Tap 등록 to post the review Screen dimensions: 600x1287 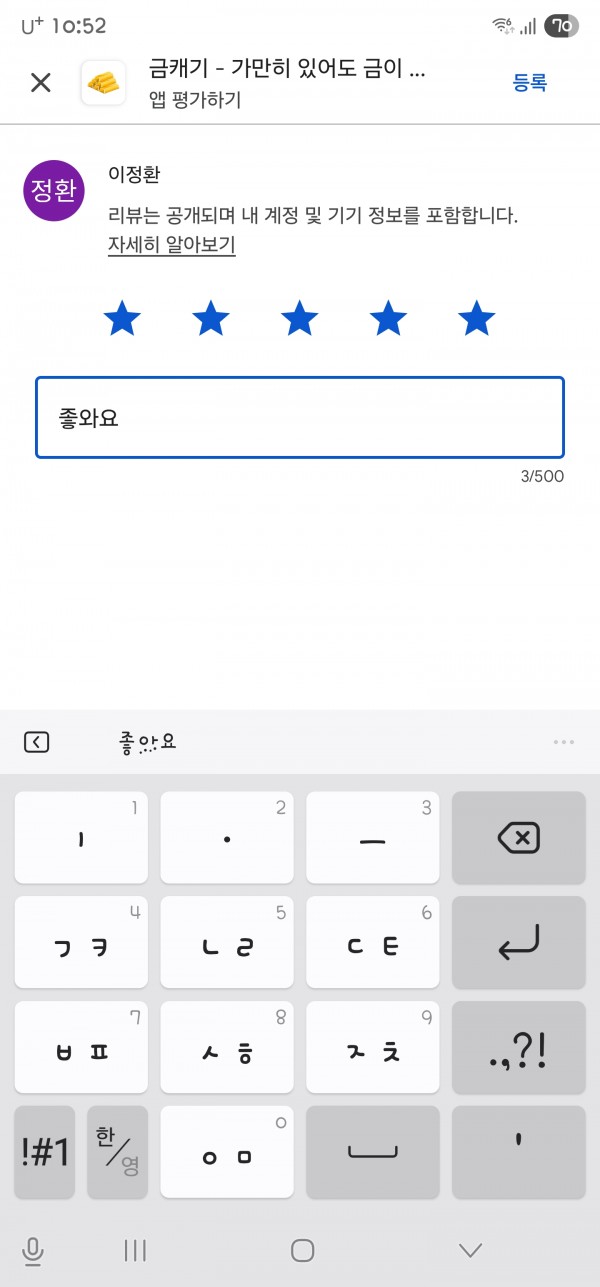coord(530,83)
